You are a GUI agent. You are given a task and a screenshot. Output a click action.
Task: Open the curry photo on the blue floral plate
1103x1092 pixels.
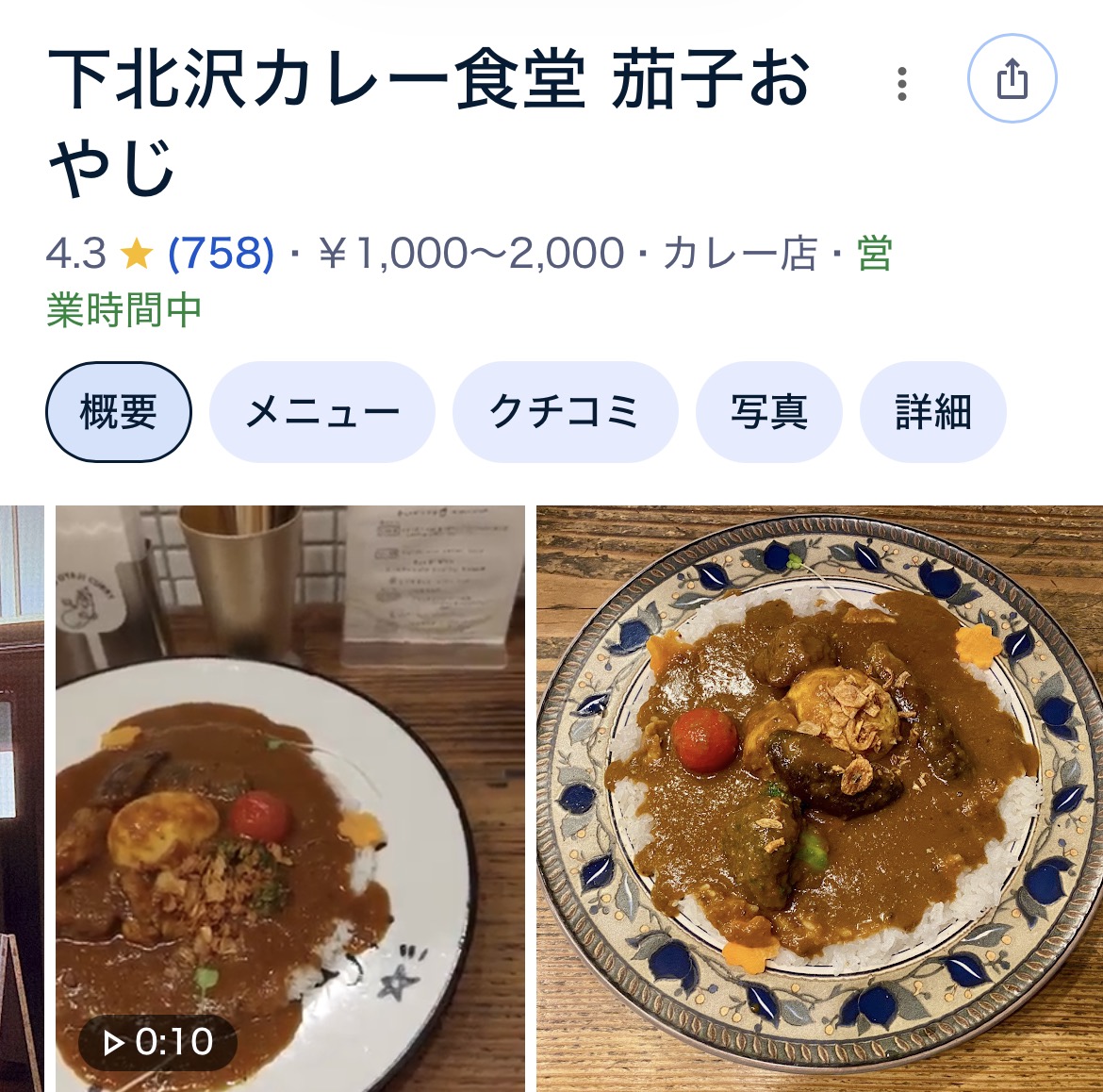click(x=818, y=798)
